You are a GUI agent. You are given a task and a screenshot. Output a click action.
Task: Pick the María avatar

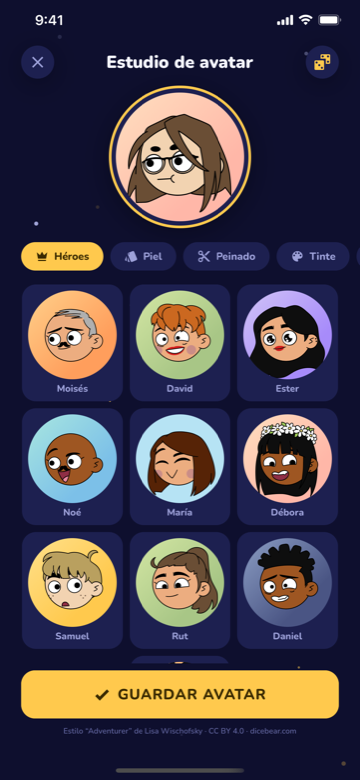(180, 467)
